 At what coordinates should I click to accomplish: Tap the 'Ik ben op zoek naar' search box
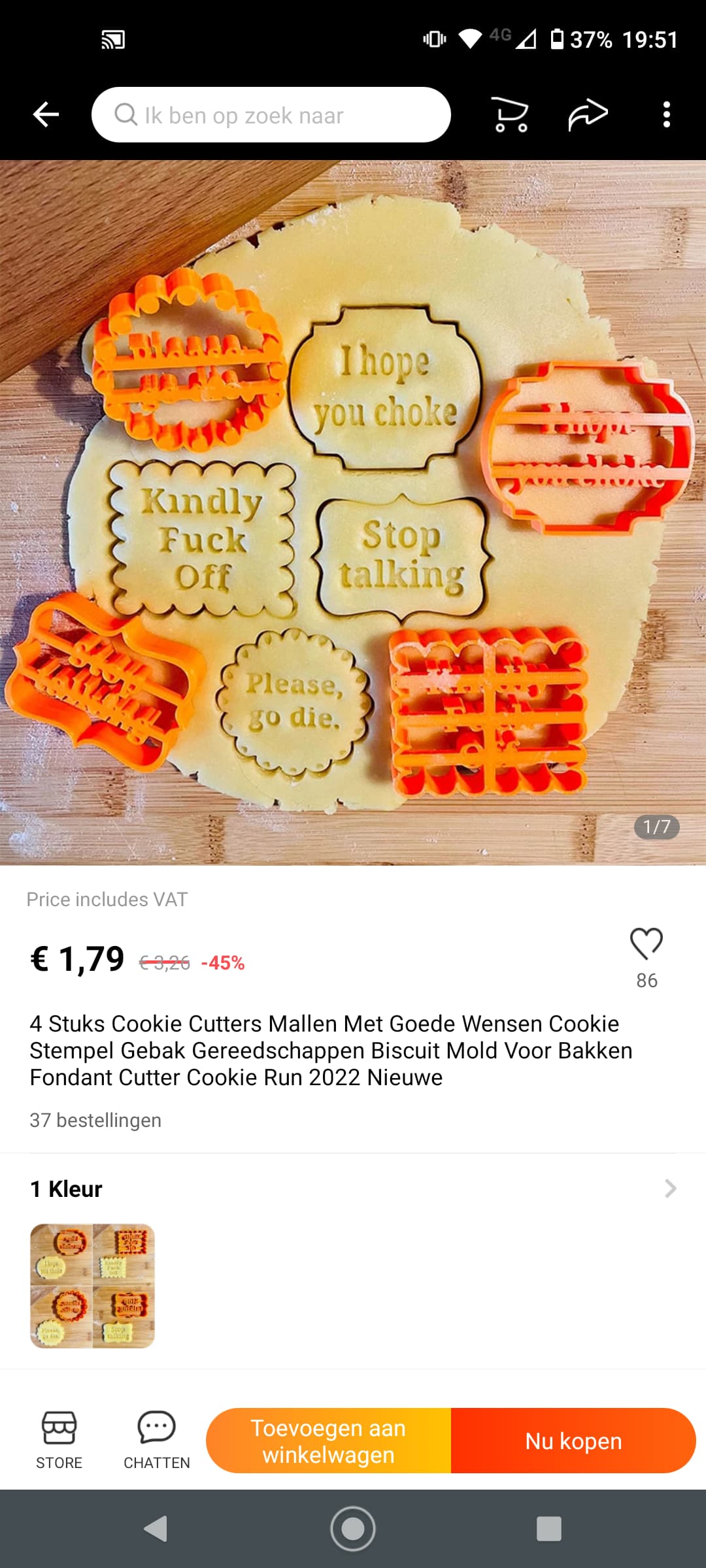271,115
